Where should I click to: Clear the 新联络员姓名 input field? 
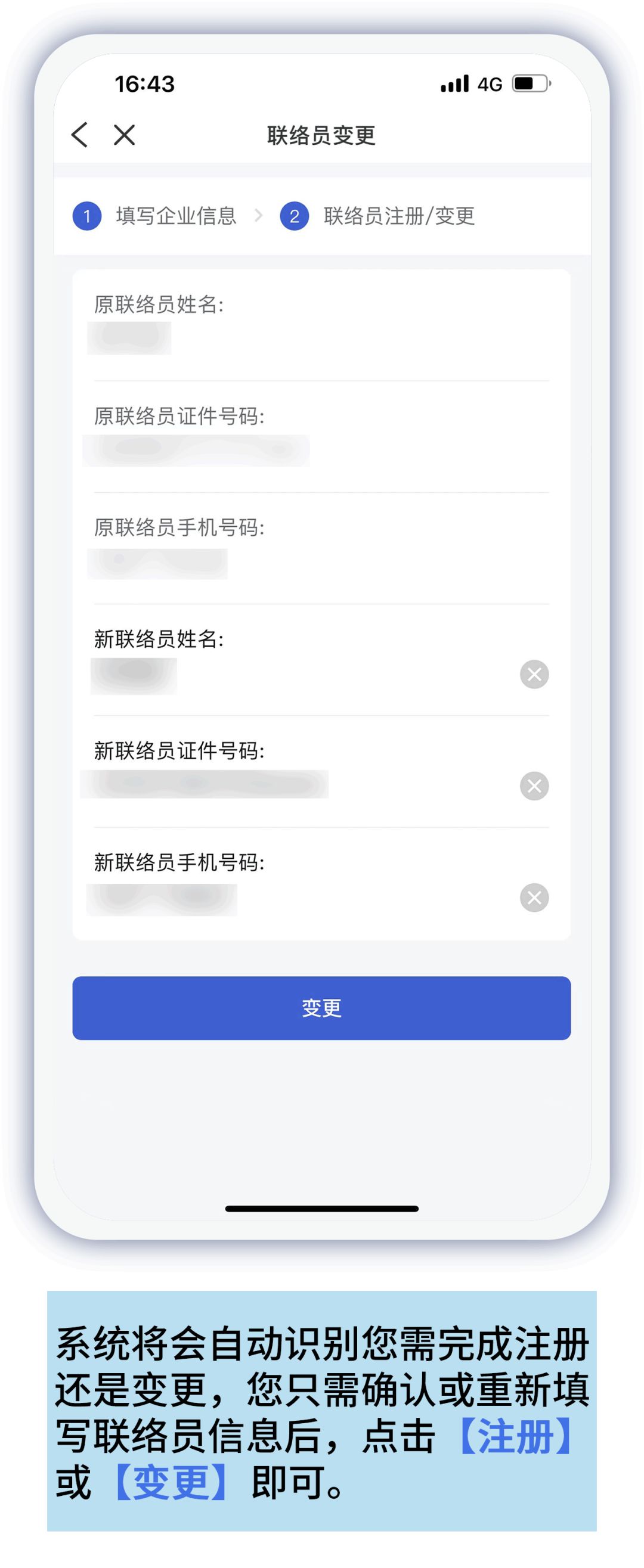click(x=535, y=675)
